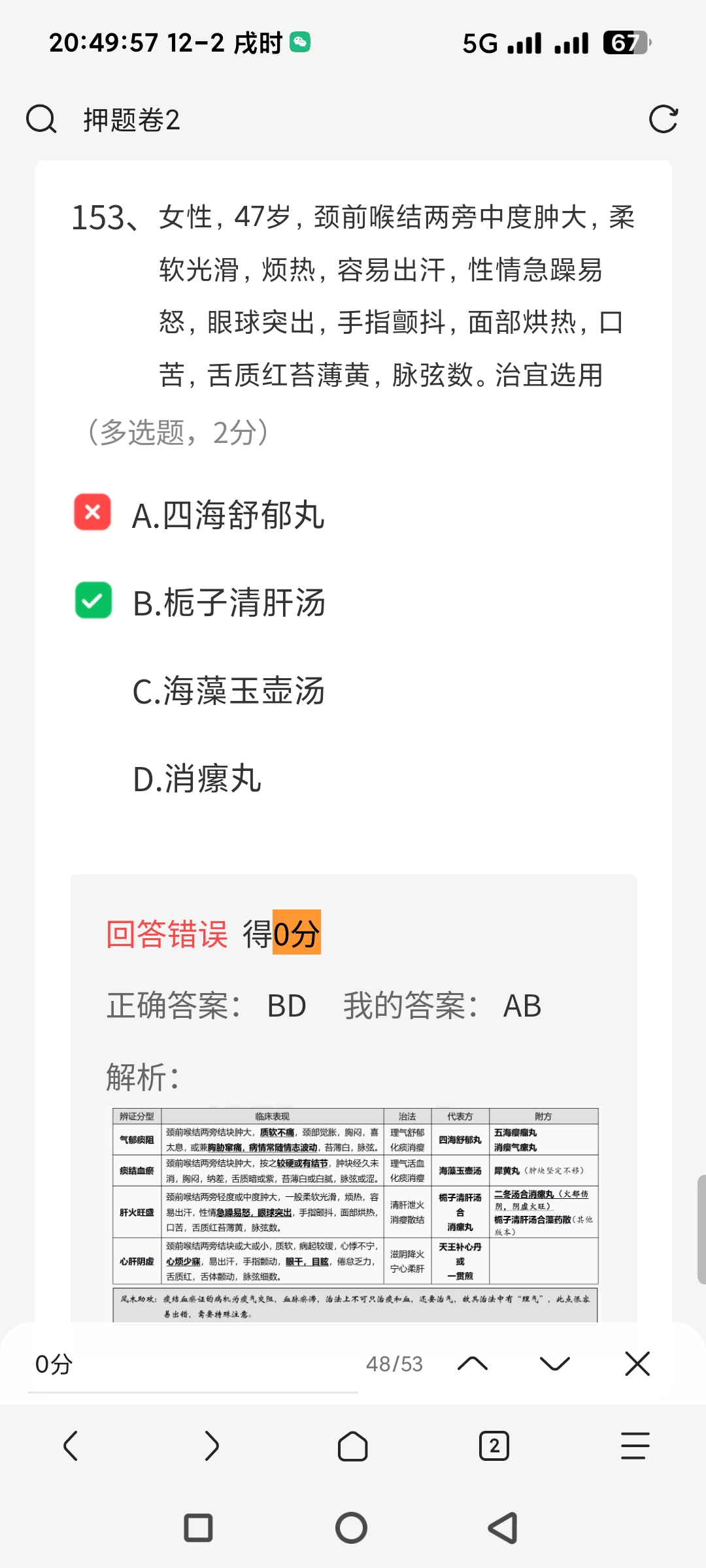Viewport: 706px width, 1568px height.
Task: Jump to next find result
Action: click(555, 1364)
